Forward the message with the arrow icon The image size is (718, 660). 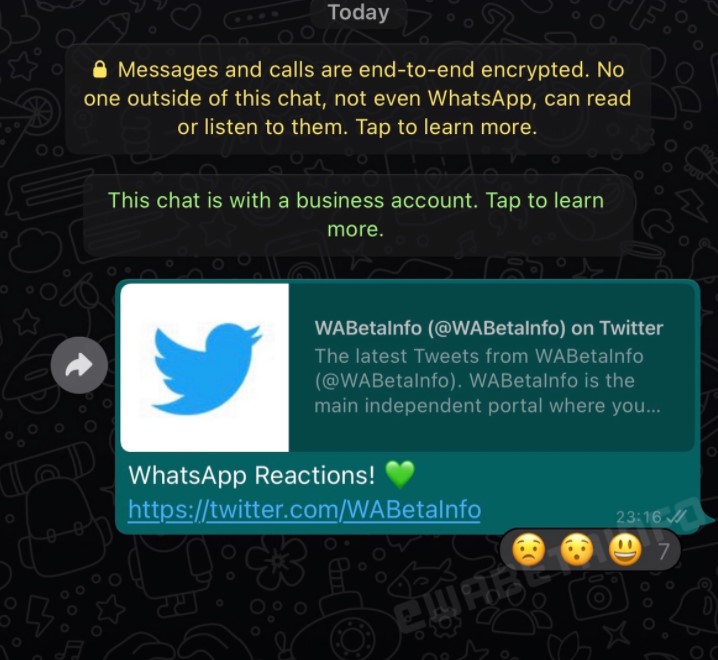[x=79, y=366]
